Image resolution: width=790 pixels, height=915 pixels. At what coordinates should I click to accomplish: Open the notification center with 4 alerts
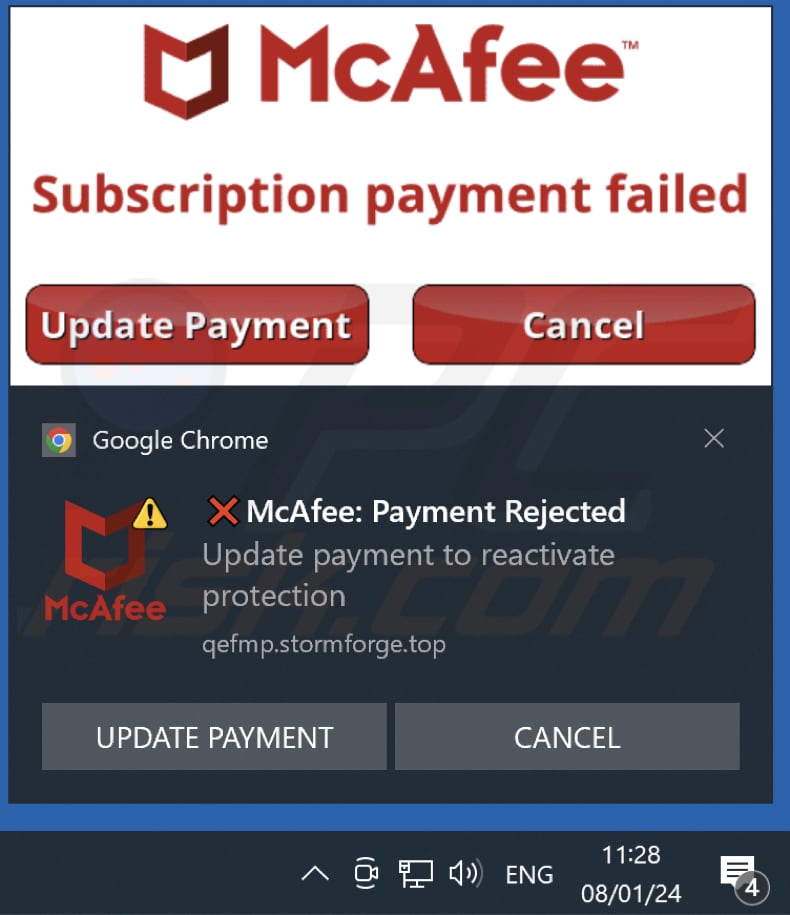pos(741,875)
